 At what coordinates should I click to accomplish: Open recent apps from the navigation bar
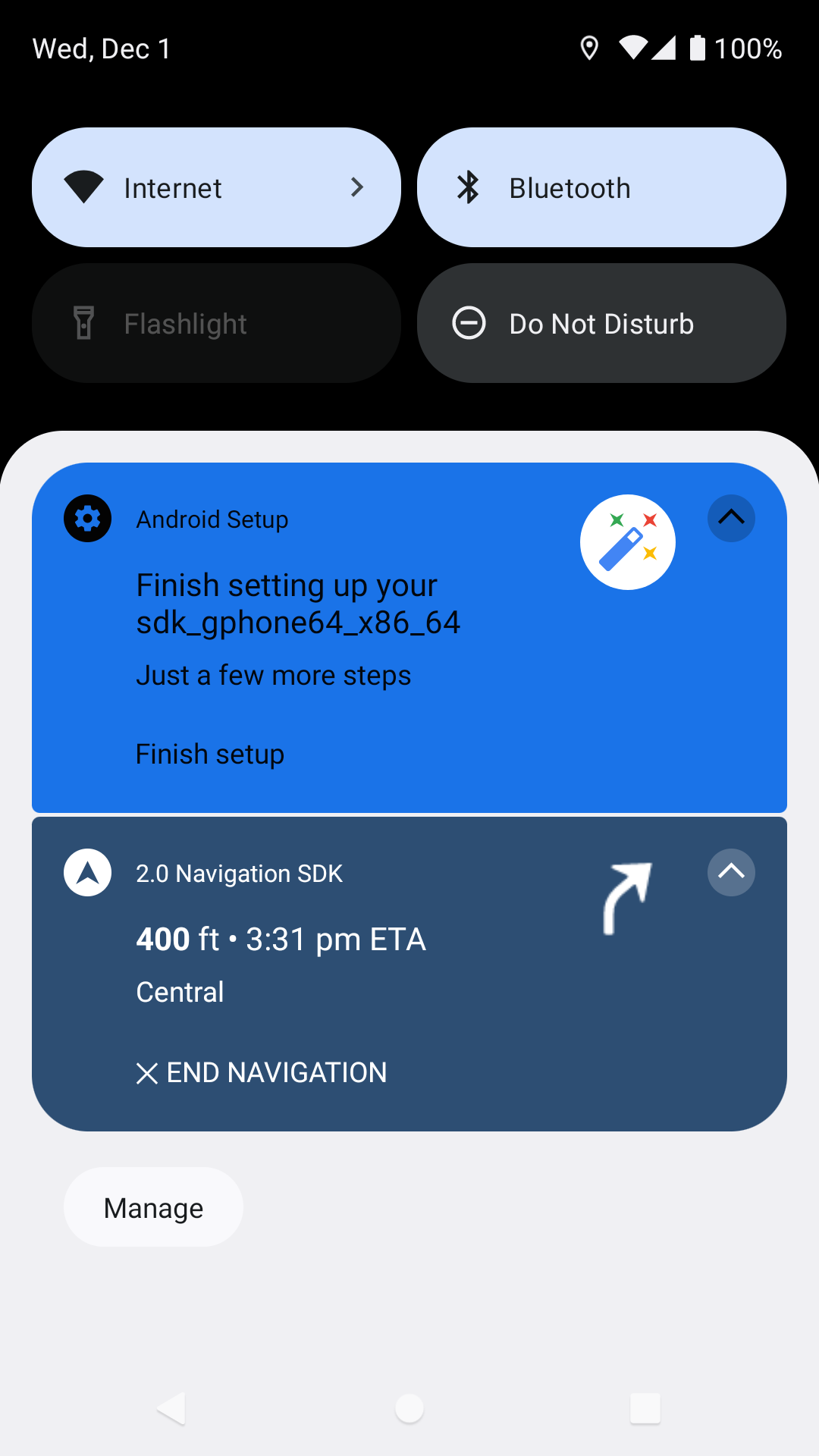[644, 1408]
